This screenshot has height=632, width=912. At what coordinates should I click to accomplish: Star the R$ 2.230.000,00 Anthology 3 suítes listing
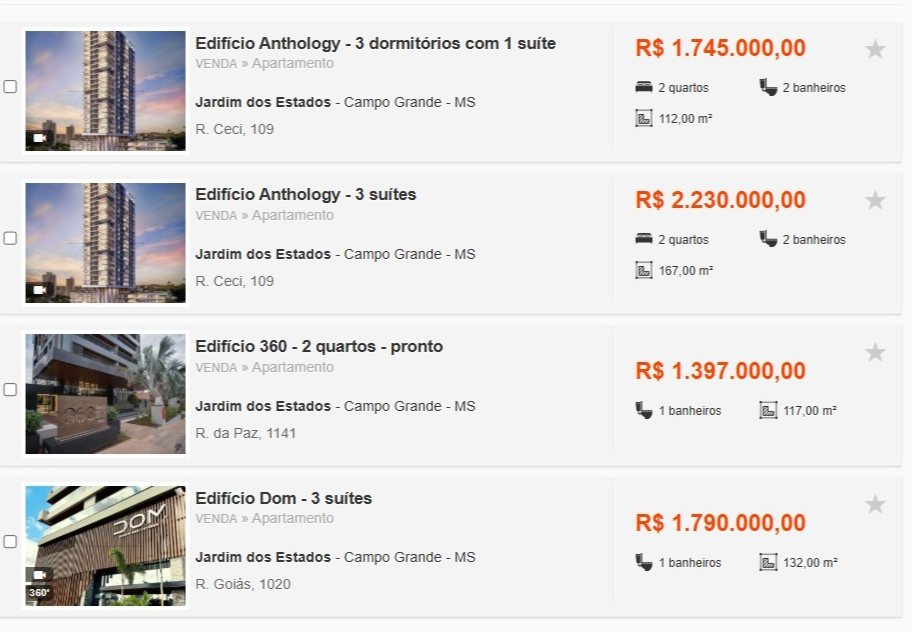tap(875, 201)
